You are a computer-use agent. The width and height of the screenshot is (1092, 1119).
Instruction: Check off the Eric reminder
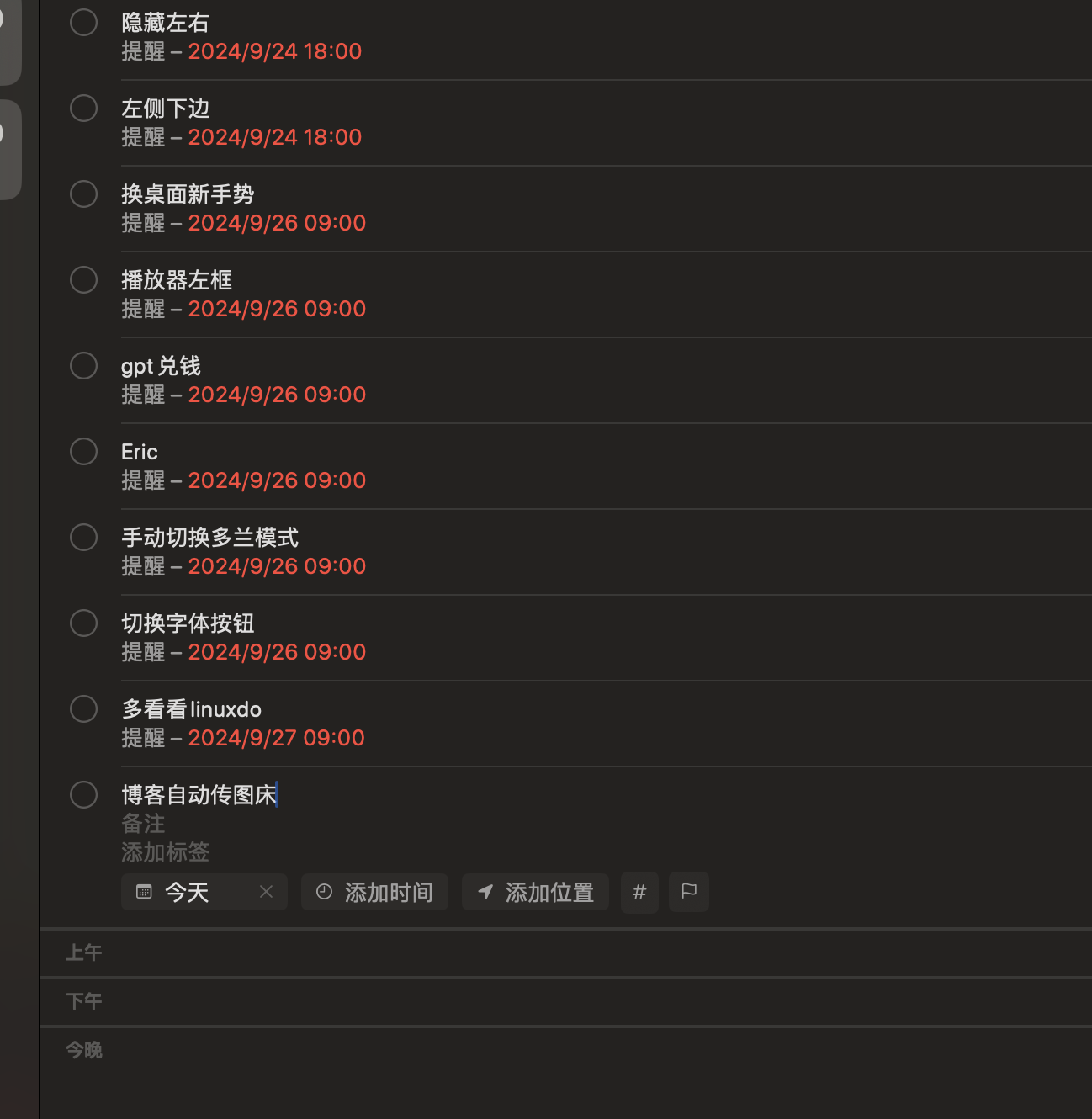(x=83, y=452)
